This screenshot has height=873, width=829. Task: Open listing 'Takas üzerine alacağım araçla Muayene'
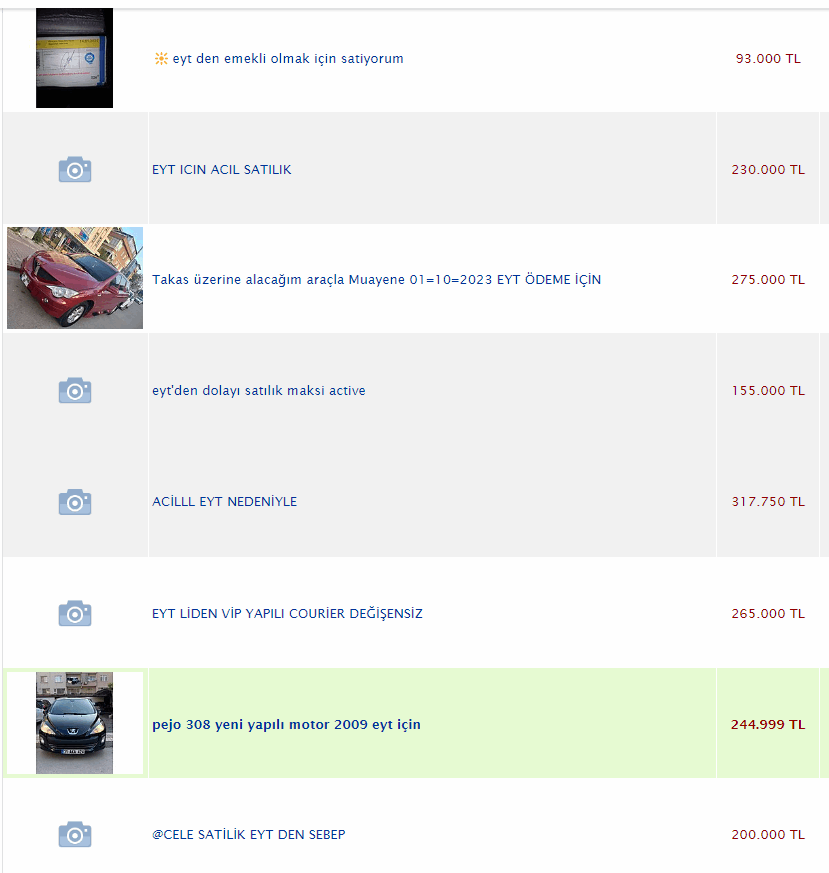376,280
